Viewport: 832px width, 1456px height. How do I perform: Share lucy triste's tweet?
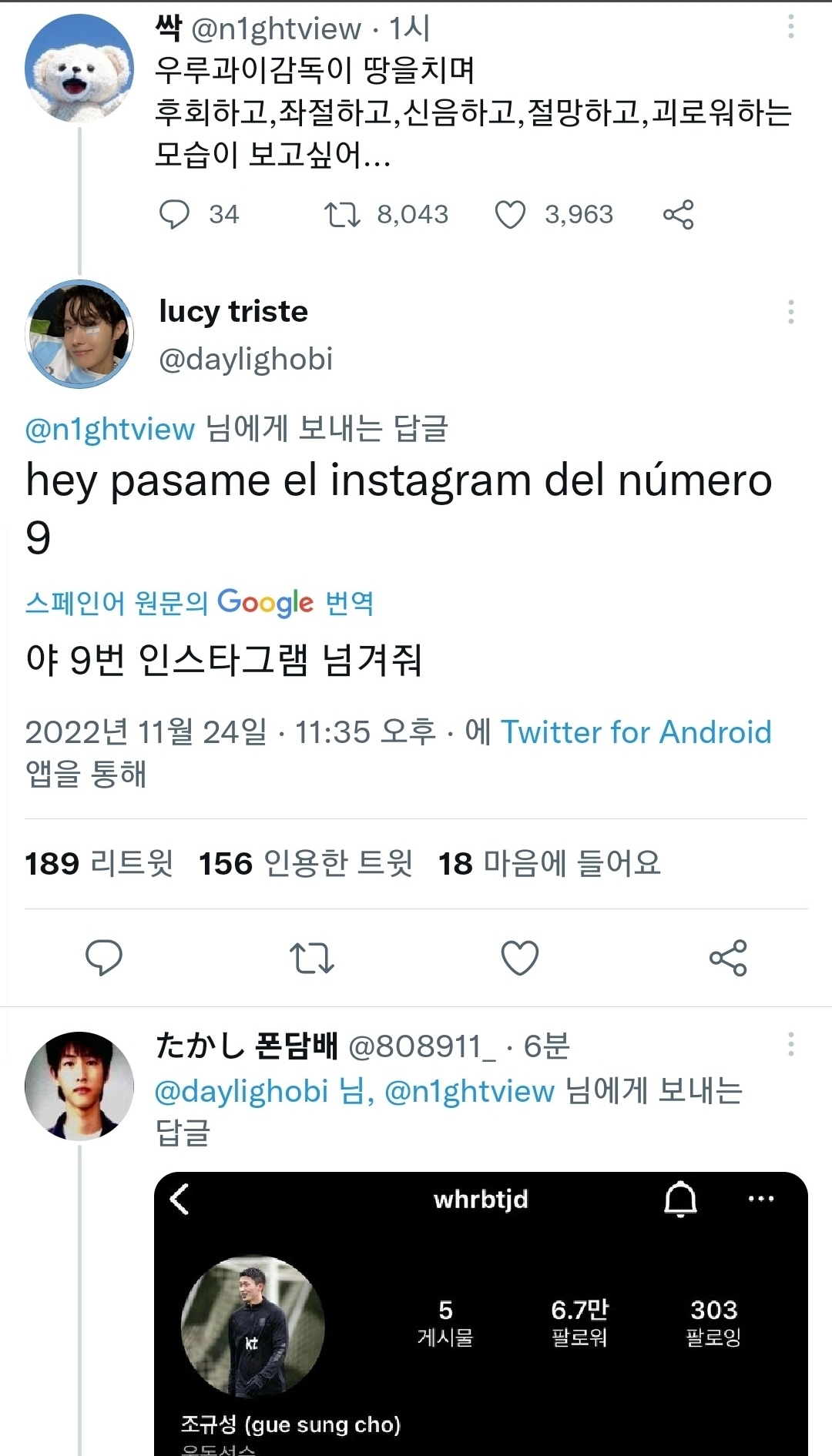(x=728, y=957)
